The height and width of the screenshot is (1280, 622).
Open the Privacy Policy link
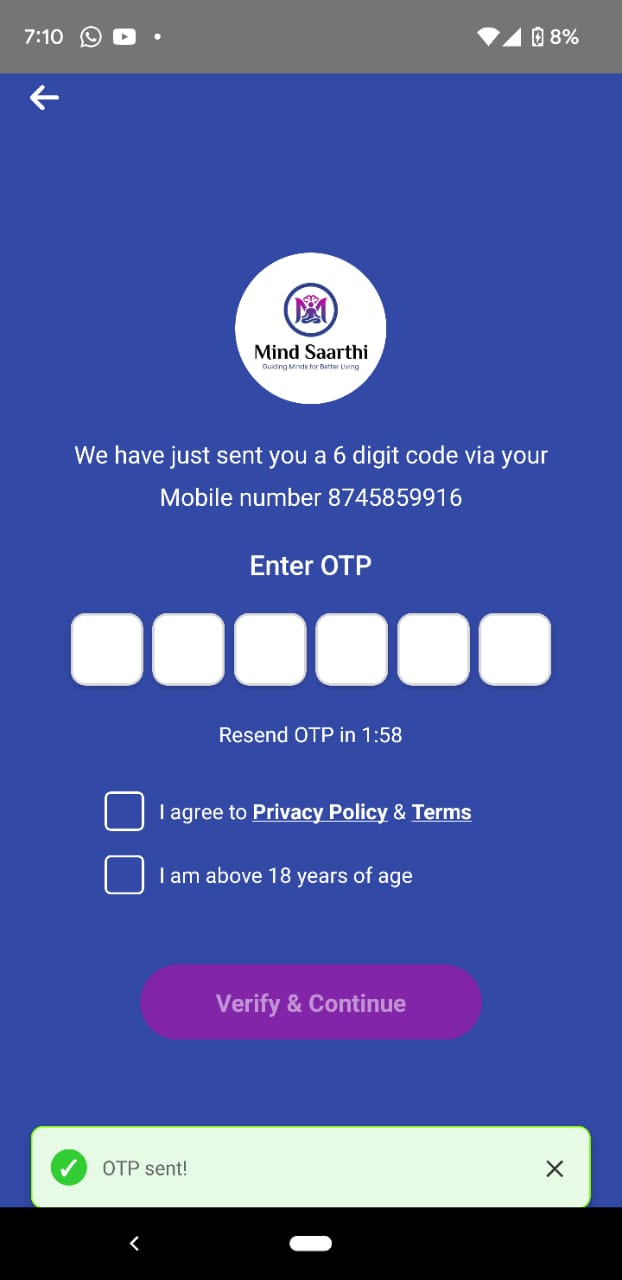tap(319, 812)
